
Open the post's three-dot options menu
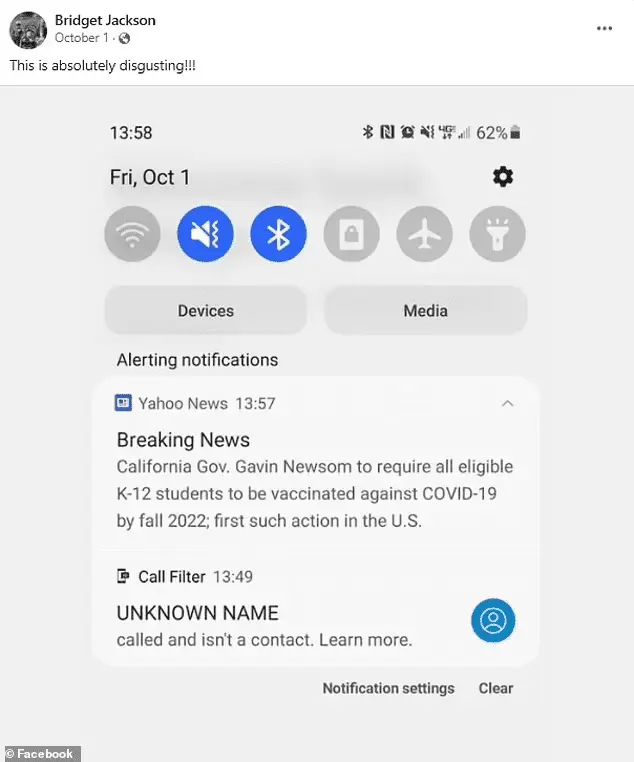point(604,28)
